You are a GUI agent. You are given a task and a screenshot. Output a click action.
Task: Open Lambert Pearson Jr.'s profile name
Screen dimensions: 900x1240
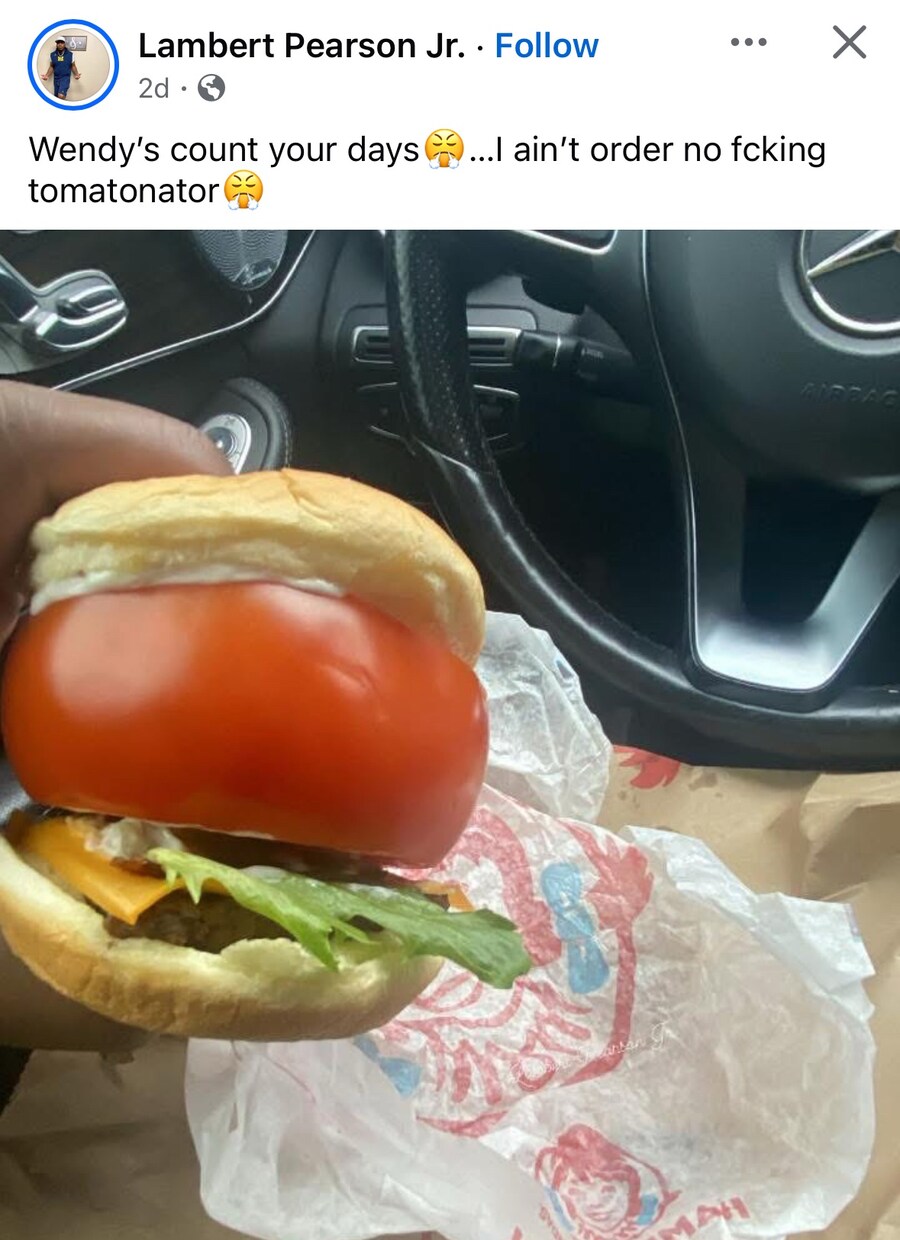coord(301,46)
